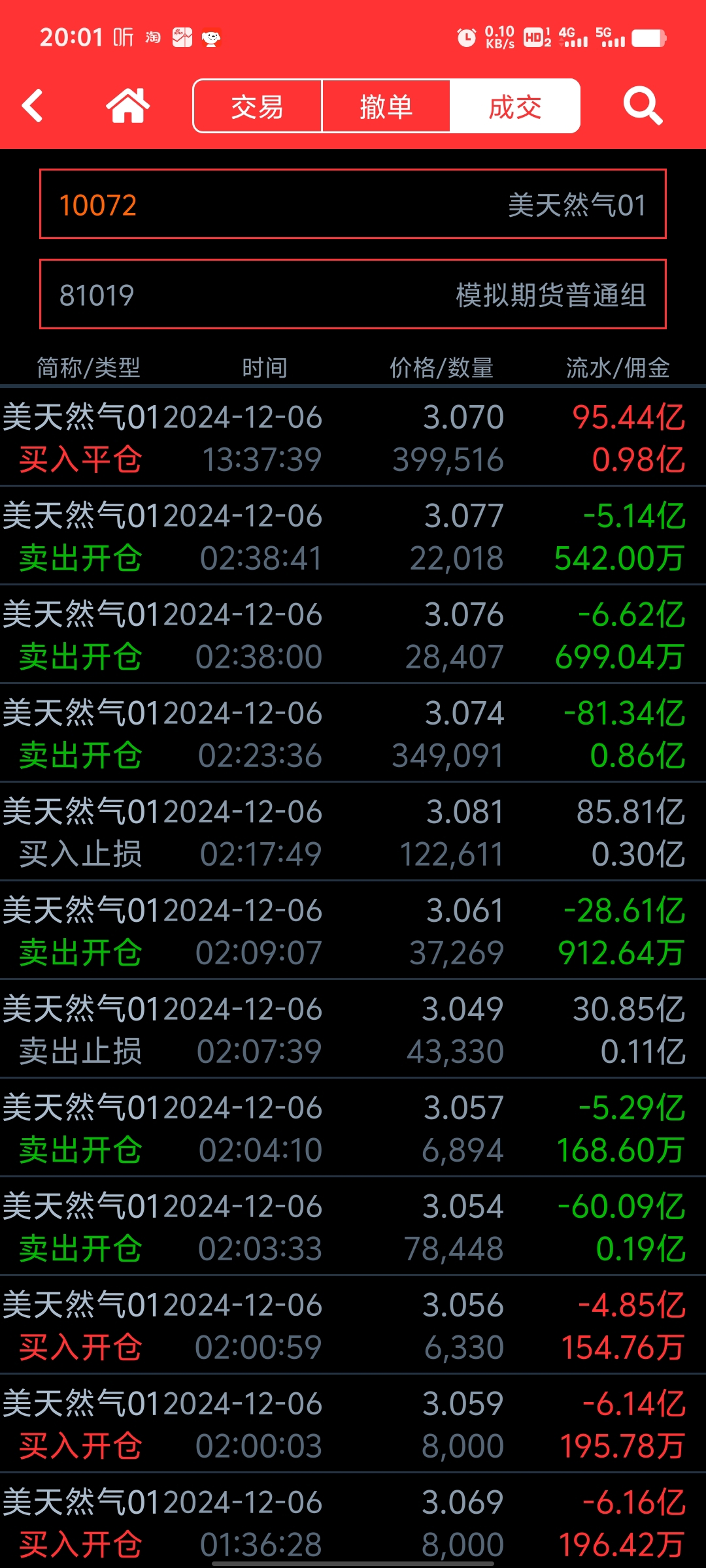706x1568 pixels.
Task: Open the 买入止损 trade at 02:17:49
Action: coord(353,832)
